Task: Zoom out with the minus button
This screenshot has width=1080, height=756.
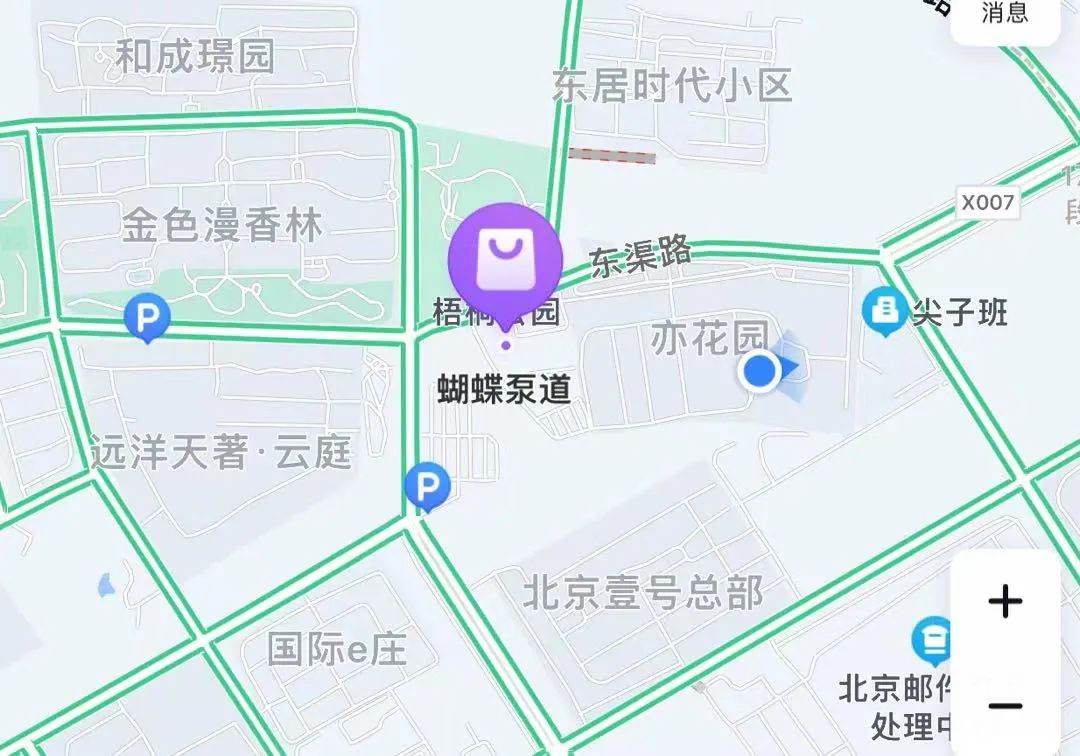Action: click(x=1005, y=706)
